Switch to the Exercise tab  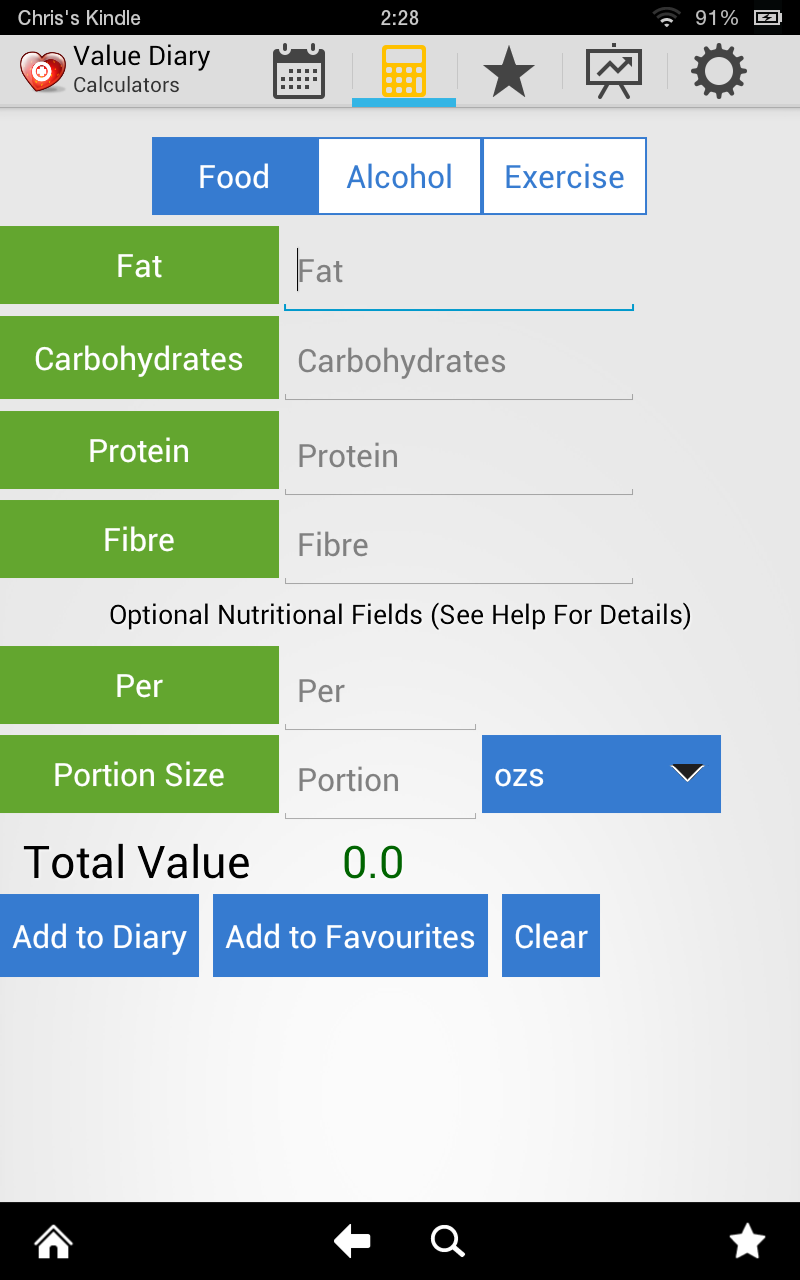[x=564, y=177]
